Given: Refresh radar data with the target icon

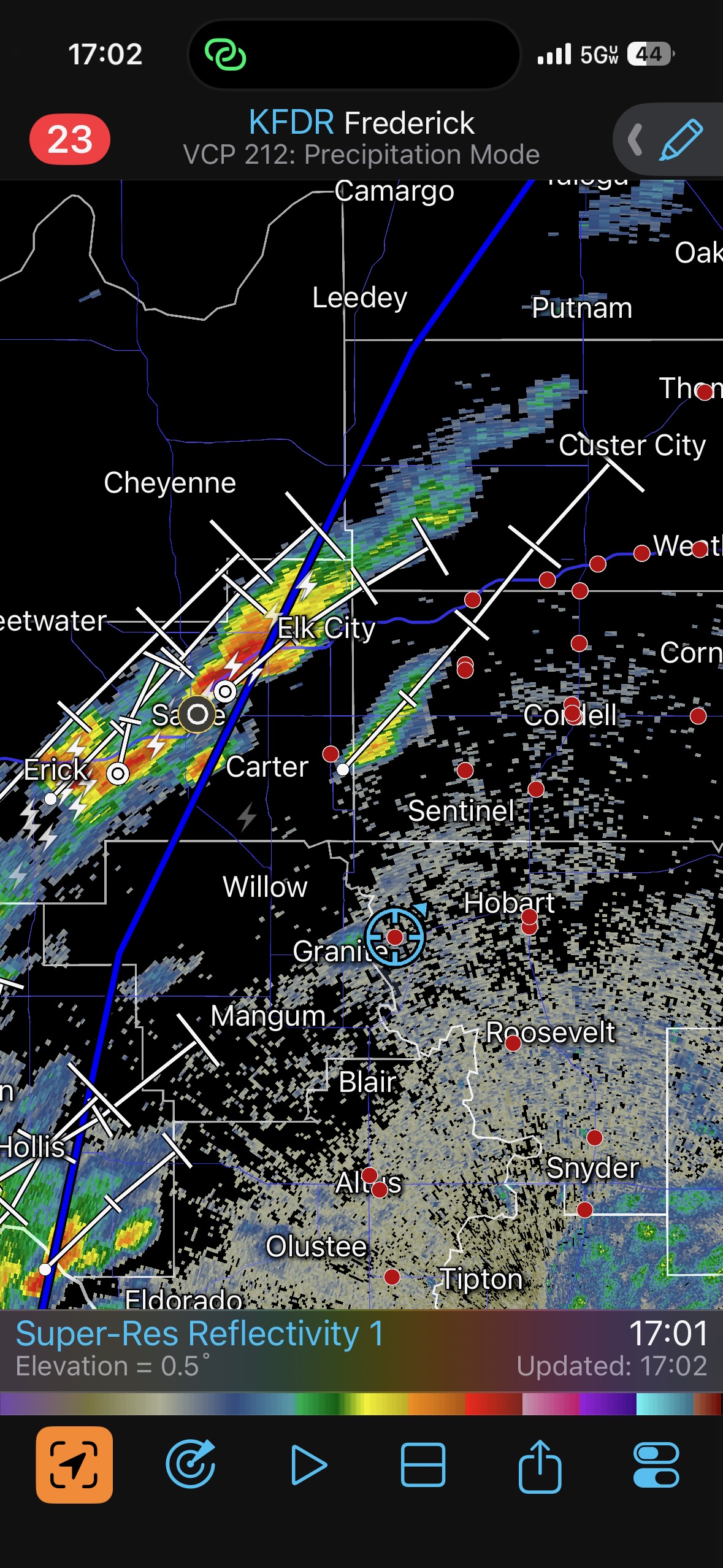Looking at the screenshot, I should point(191,1465).
